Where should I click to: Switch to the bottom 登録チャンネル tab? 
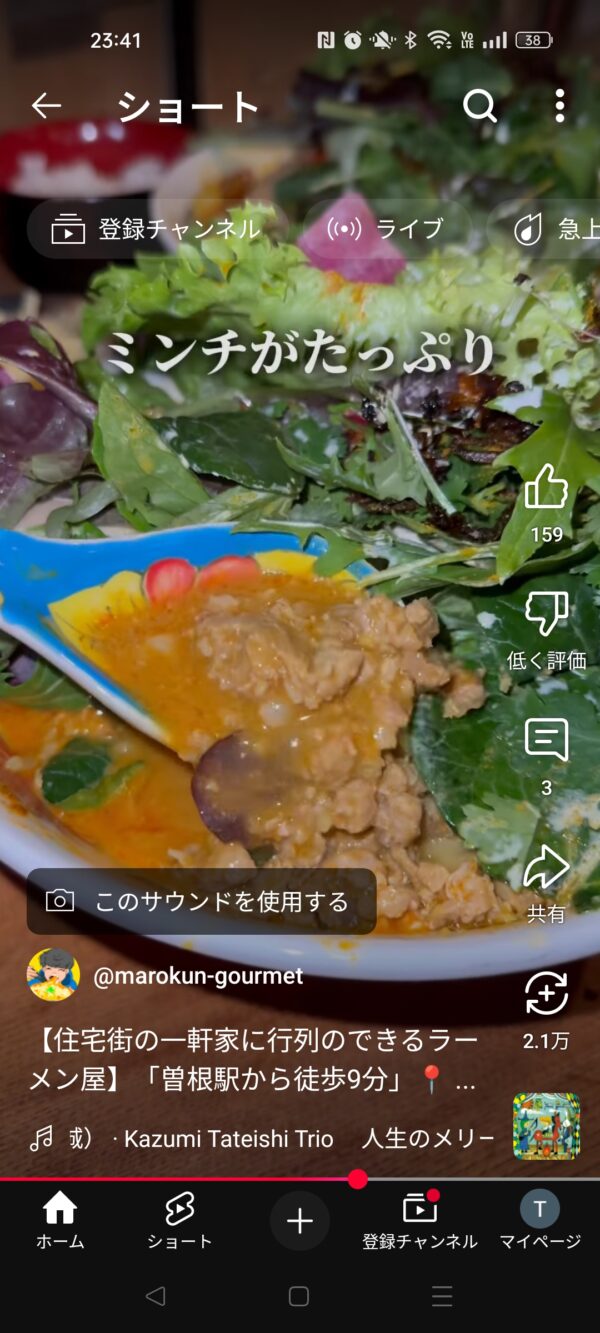click(x=420, y=1221)
